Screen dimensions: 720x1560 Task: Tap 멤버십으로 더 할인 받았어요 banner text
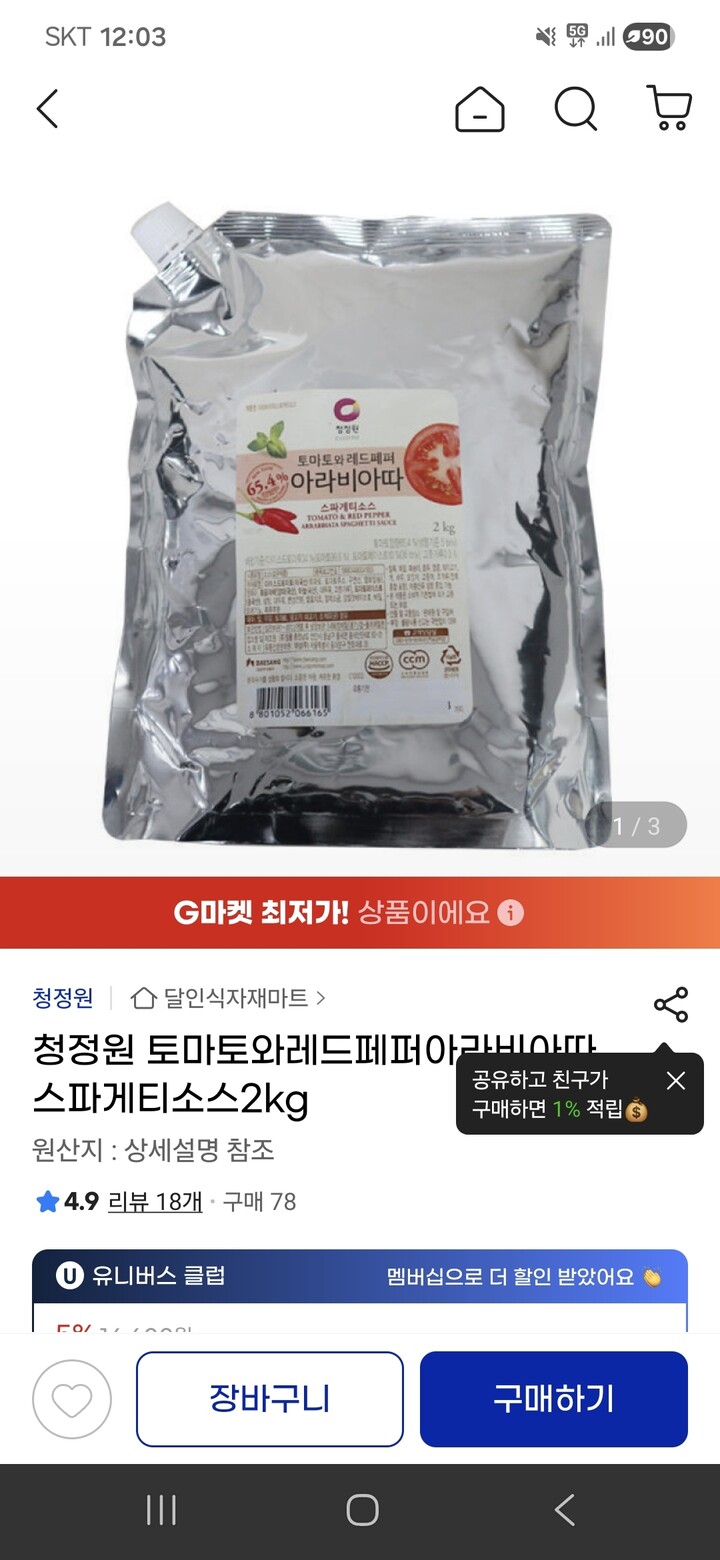(x=510, y=1277)
